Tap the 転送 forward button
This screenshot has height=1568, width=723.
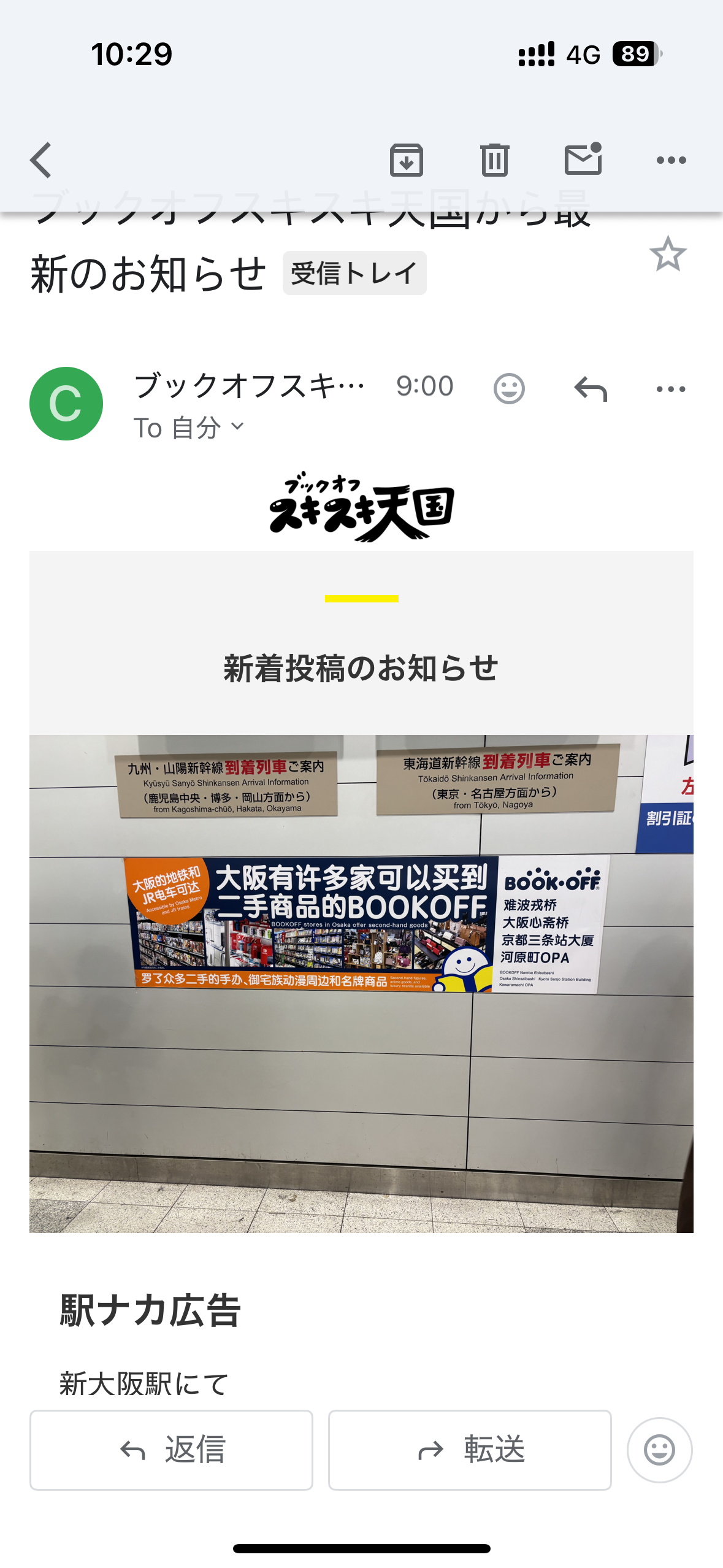tap(470, 1450)
